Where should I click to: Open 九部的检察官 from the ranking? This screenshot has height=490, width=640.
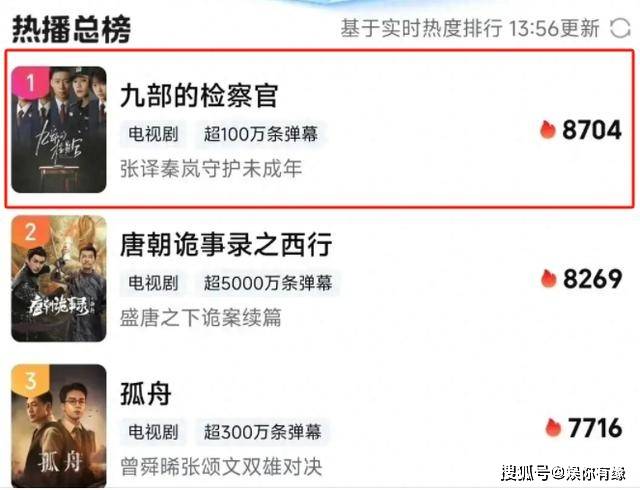(x=199, y=96)
